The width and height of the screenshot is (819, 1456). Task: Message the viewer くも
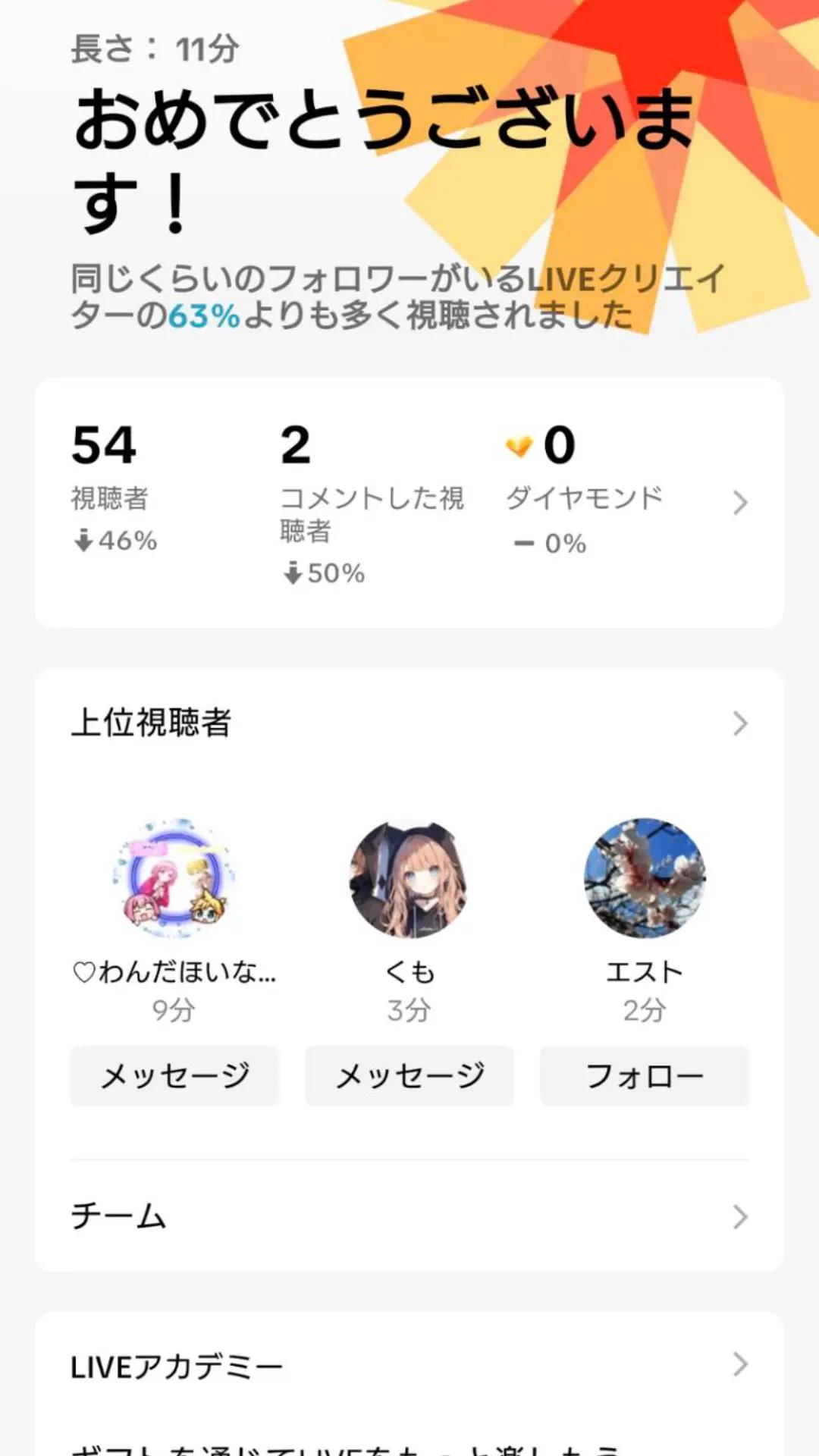[x=409, y=1075]
